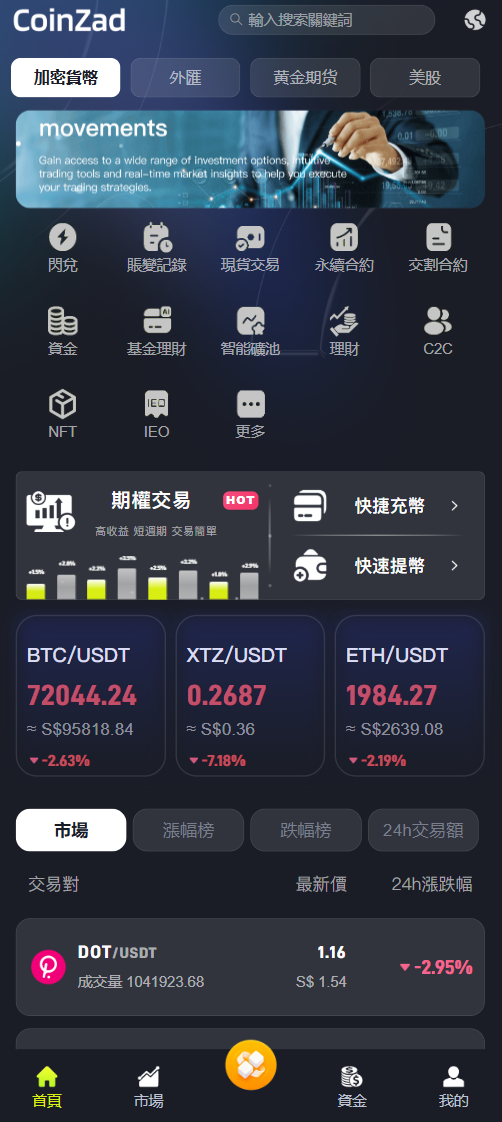This screenshot has width=502, height=1122.
Task: Open 快速提幣 quick withdrawal
Action: click(377, 566)
